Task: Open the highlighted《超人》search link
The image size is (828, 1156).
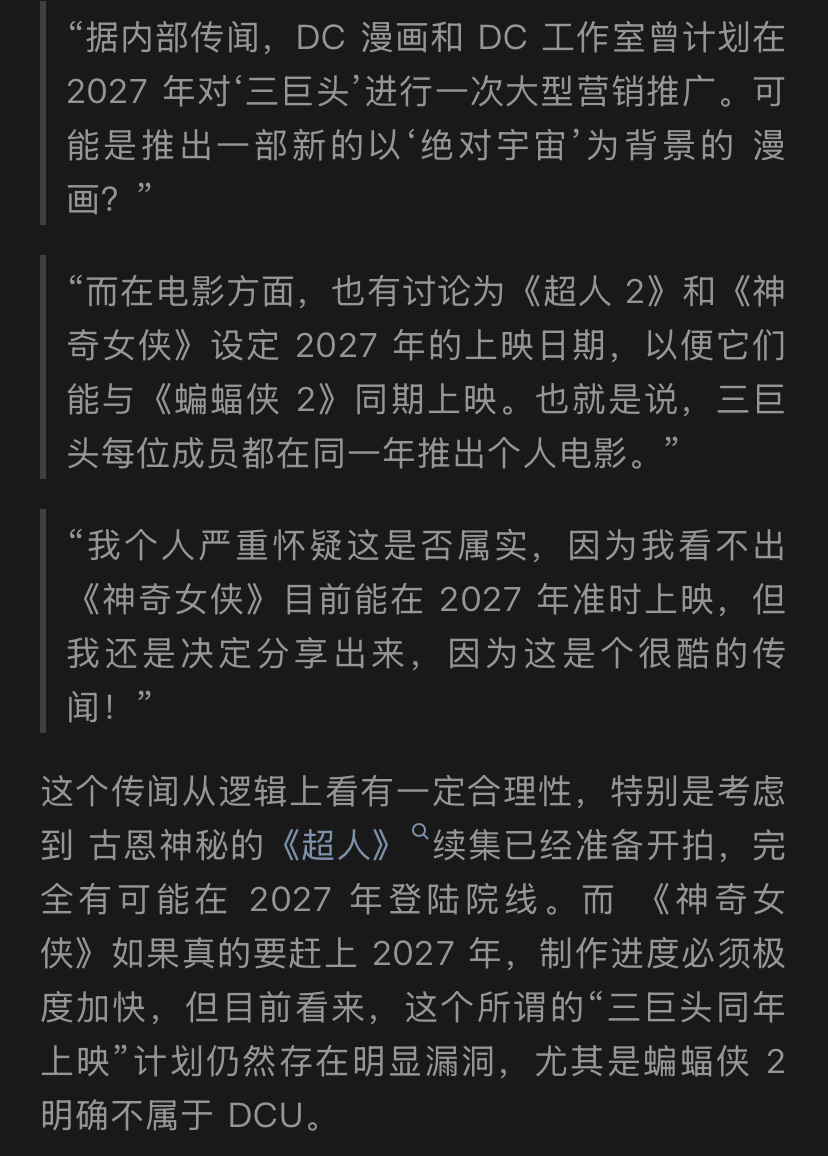Action: (338, 846)
